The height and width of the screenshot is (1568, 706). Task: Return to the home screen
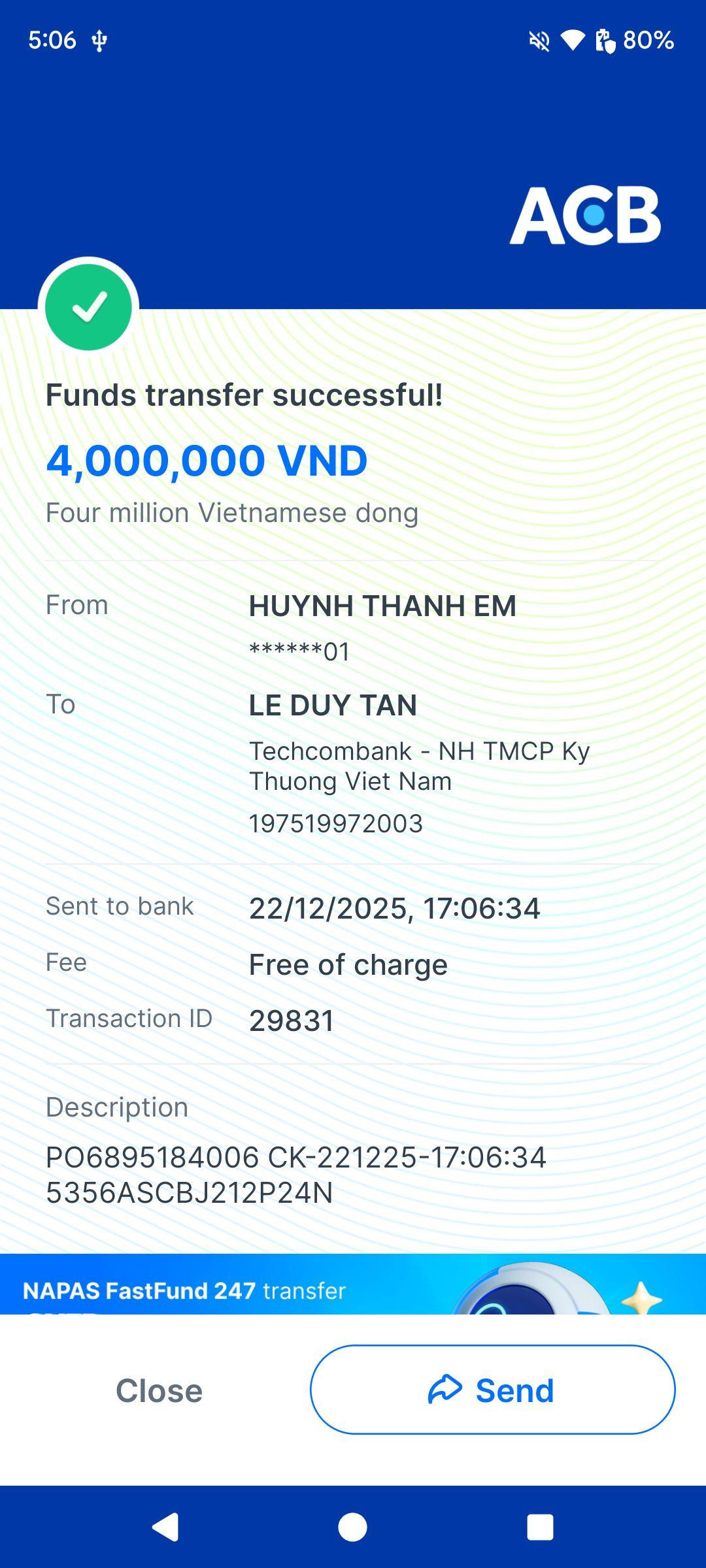point(352,1527)
